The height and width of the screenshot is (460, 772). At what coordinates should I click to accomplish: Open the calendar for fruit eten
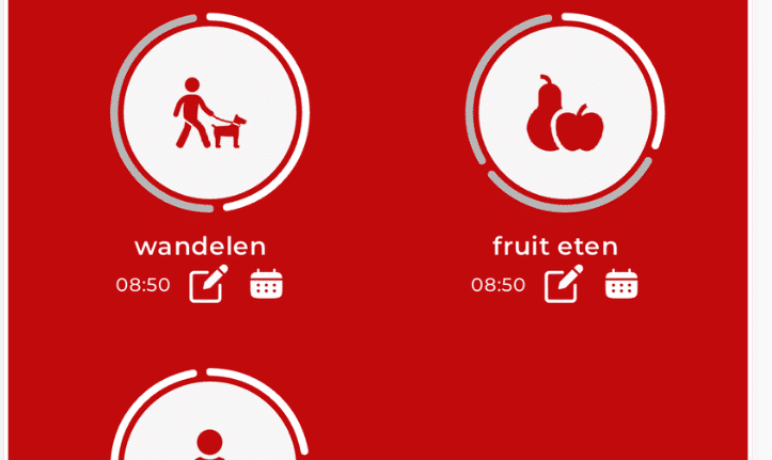[x=621, y=284]
